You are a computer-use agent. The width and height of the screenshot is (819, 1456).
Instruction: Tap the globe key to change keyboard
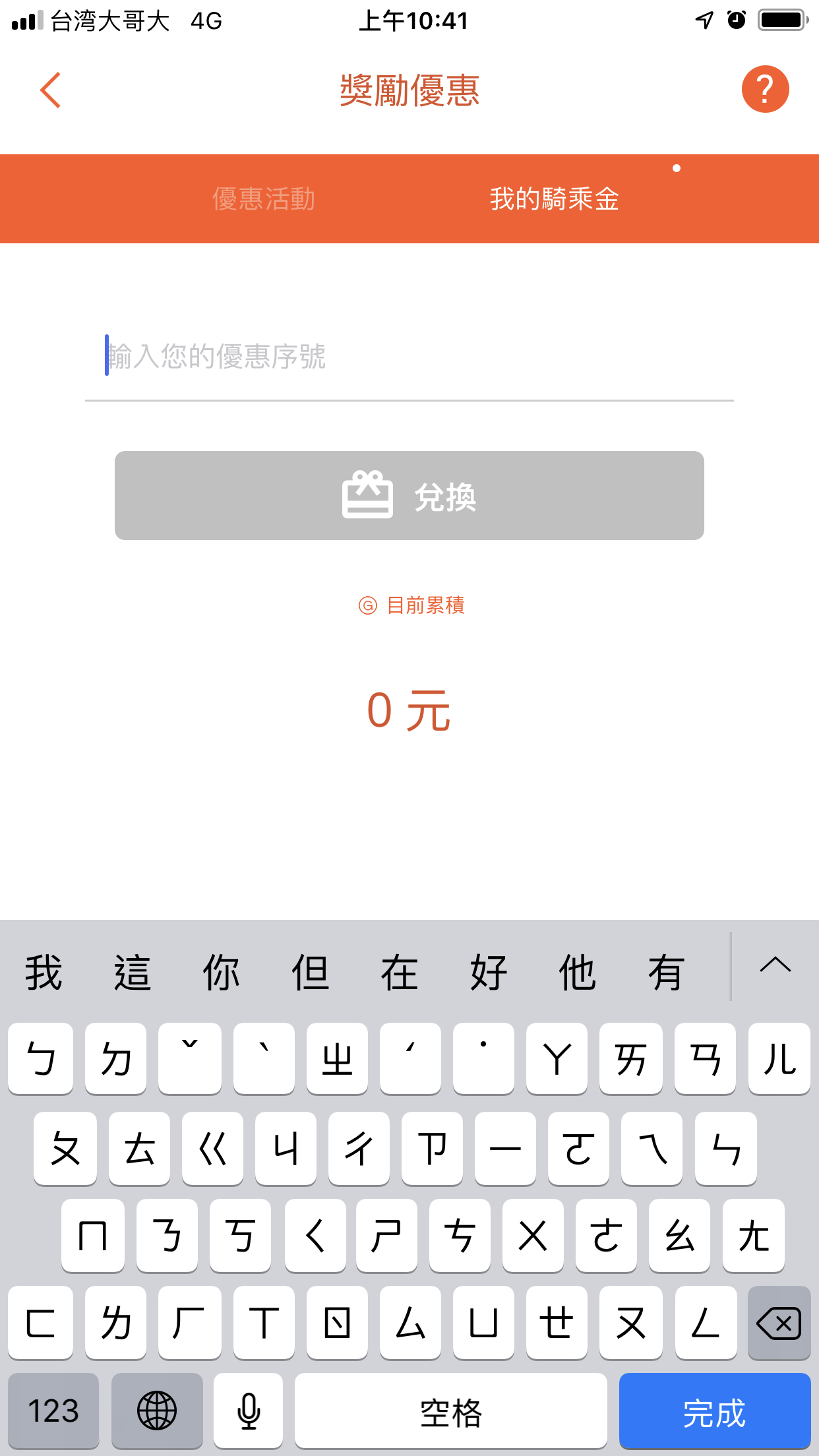pos(157,1412)
